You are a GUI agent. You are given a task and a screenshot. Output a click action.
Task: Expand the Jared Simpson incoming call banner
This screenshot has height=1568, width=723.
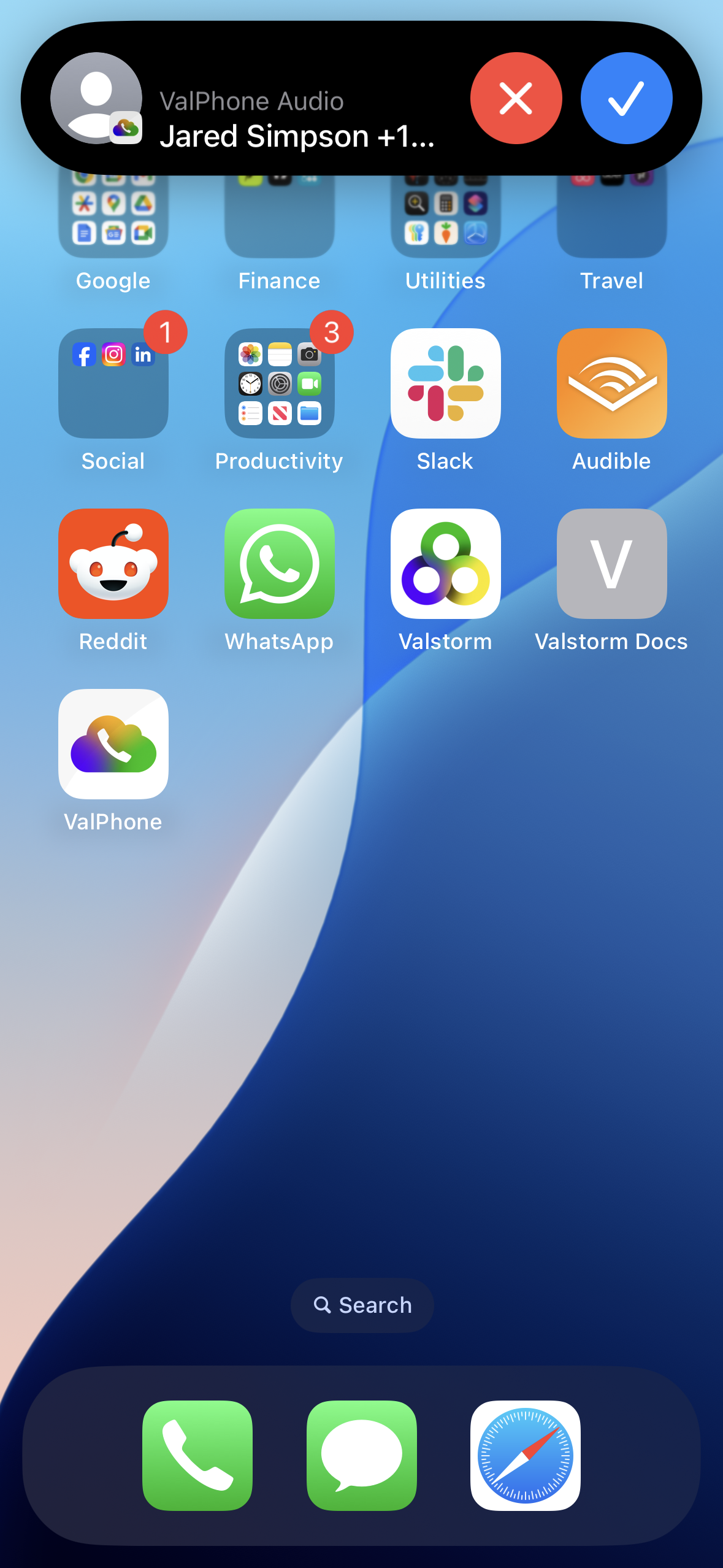[294, 120]
